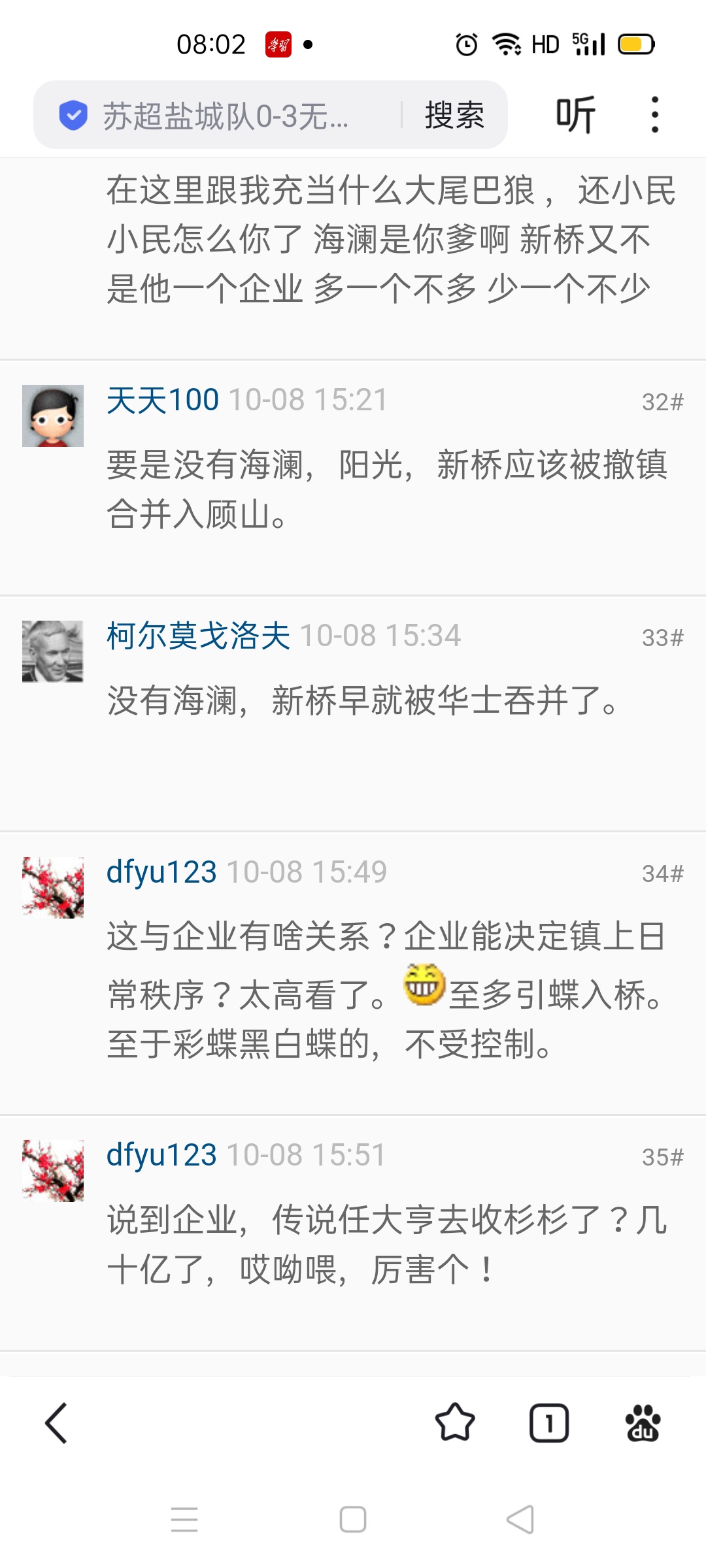
Task: Open the system recent apps menu
Action: point(184,1519)
